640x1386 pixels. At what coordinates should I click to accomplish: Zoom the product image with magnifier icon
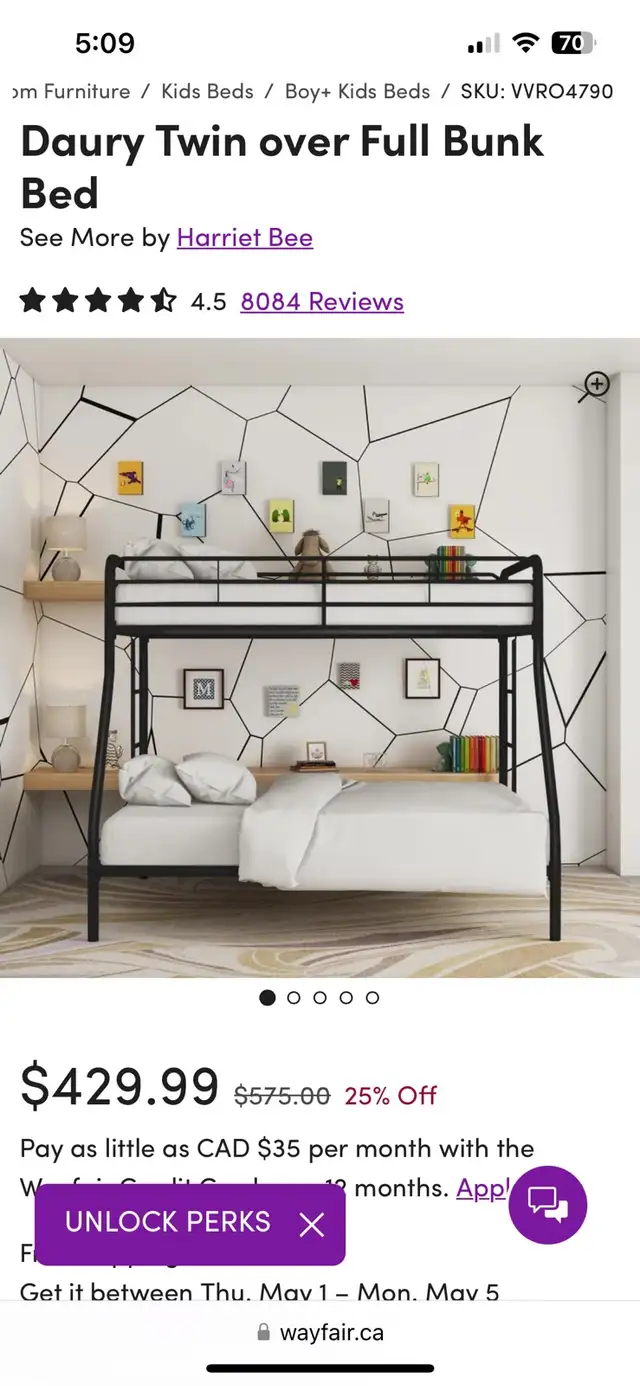[x=595, y=386]
